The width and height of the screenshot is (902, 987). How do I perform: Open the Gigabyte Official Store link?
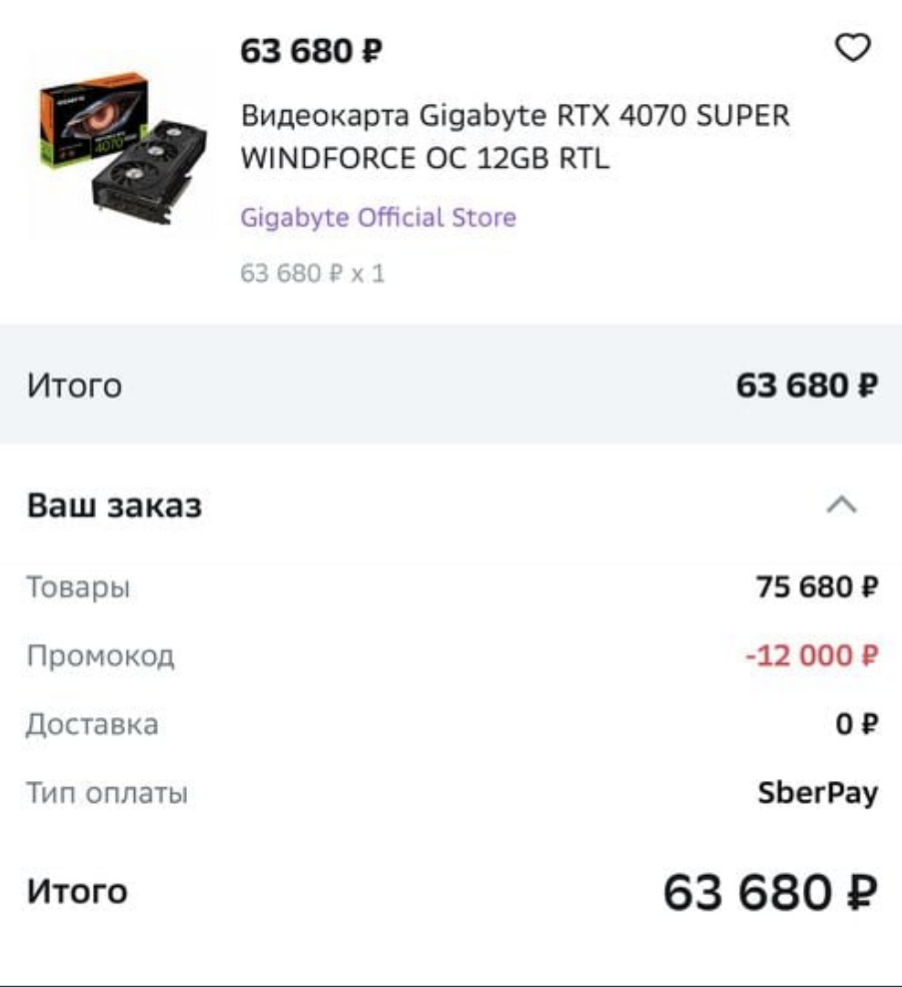point(378,217)
